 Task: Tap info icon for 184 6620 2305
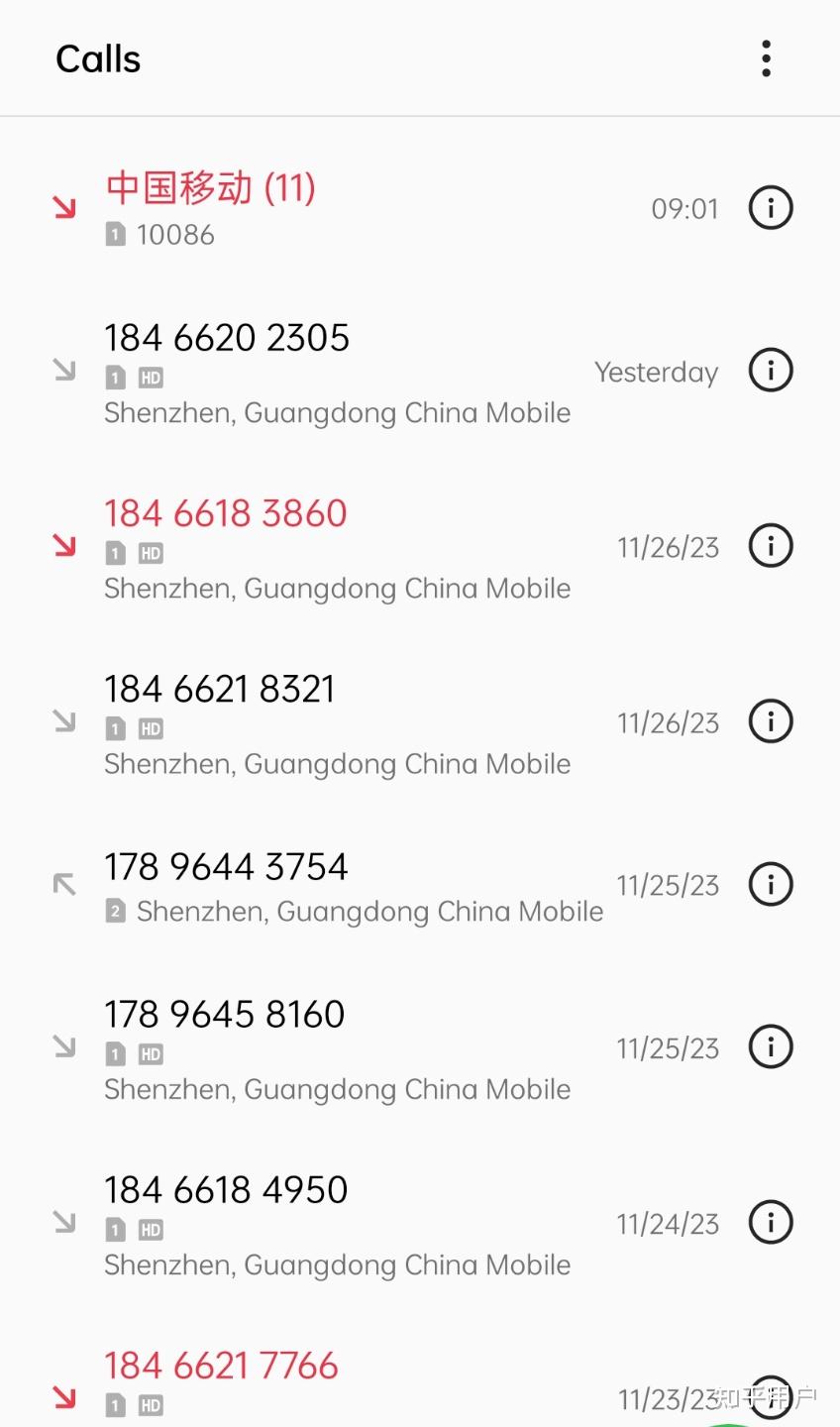pyautogui.click(x=771, y=370)
